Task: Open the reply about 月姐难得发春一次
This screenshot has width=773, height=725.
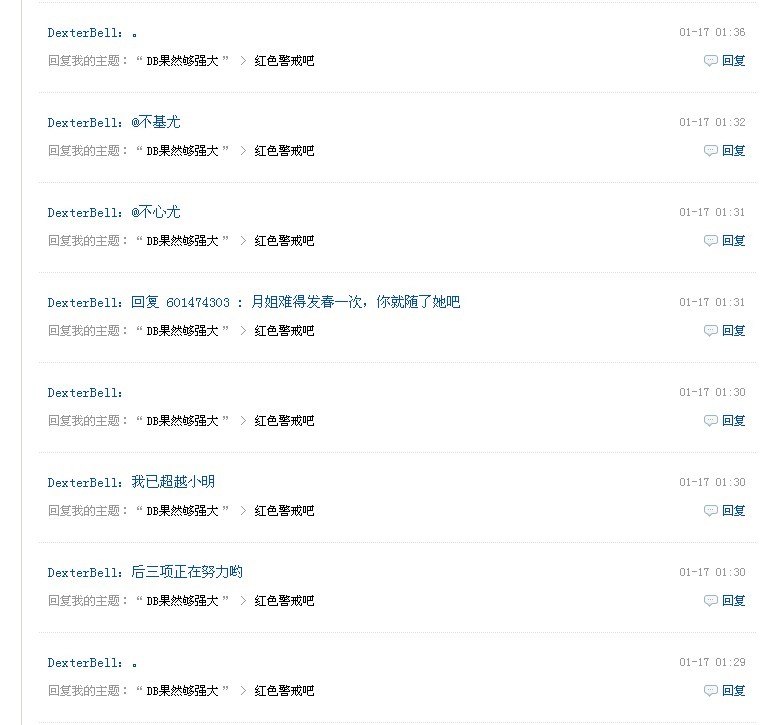Action: pos(295,302)
